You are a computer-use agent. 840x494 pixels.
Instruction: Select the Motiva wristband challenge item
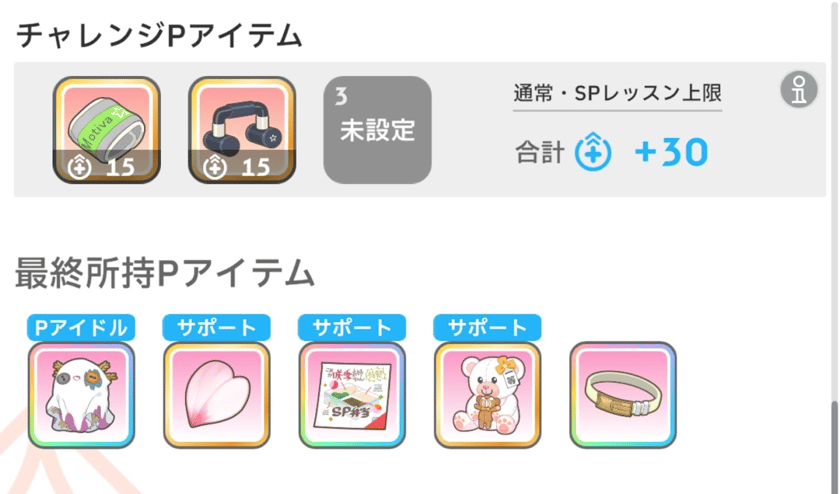click(x=107, y=130)
